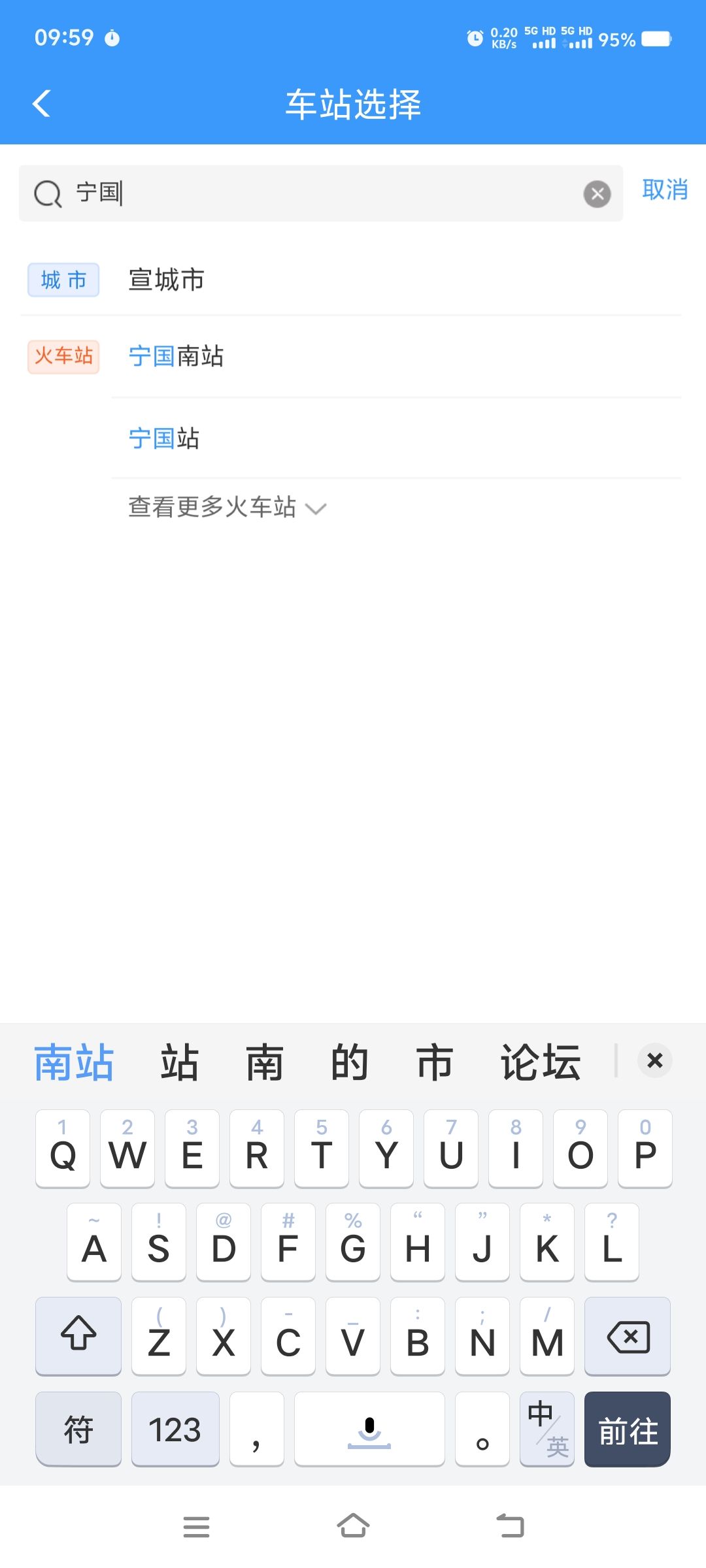Clear the search text 宁国

click(597, 193)
